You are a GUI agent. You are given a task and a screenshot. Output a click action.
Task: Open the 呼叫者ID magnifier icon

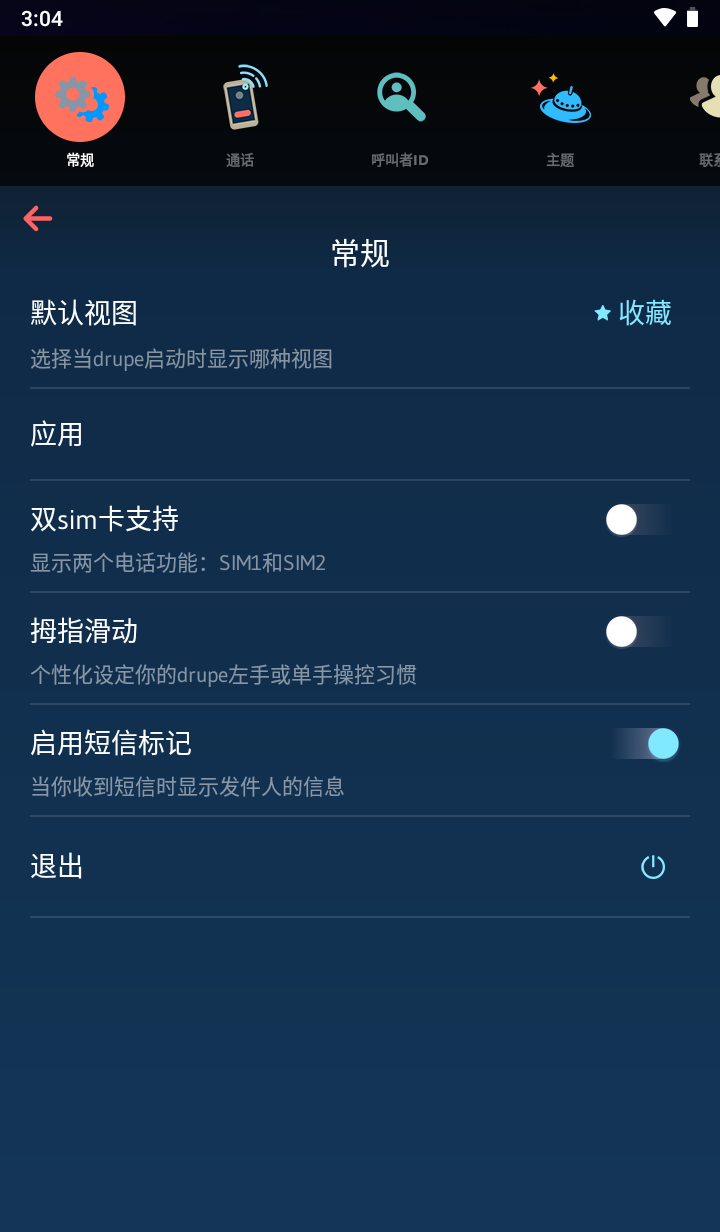(400, 96)
